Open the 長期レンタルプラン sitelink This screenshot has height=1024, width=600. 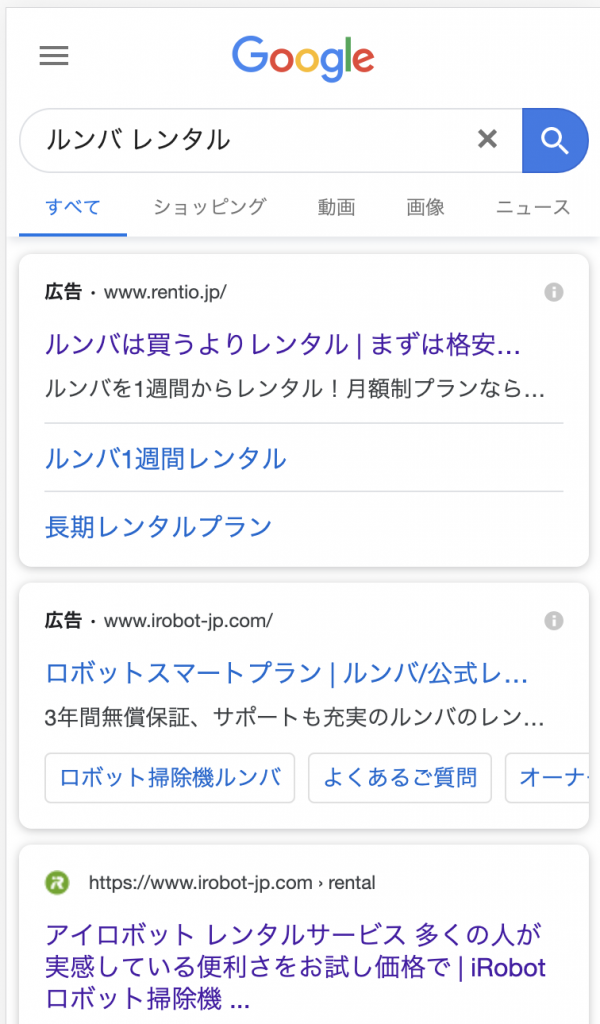coord(159,526)
